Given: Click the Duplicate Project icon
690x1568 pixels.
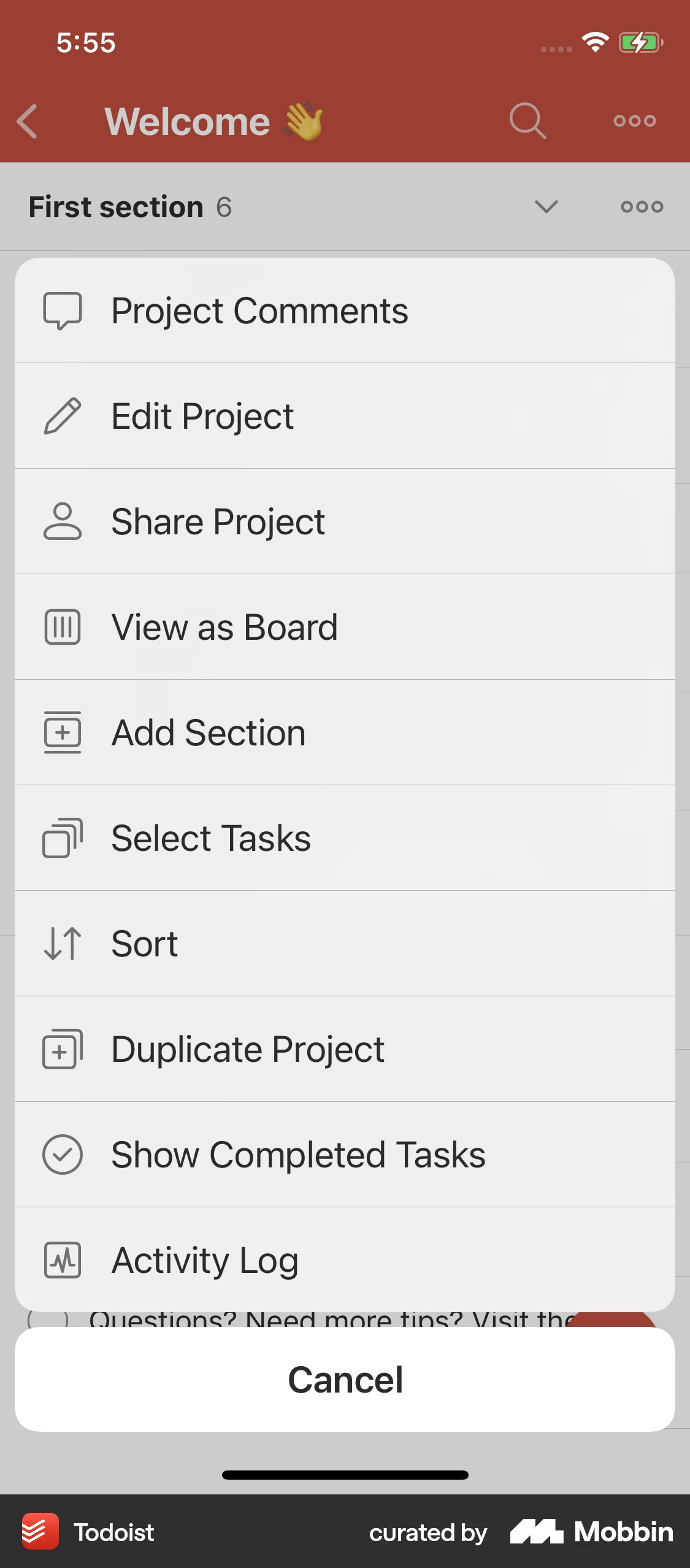Looking at the screenshot, I should [x=62, y=1048].
